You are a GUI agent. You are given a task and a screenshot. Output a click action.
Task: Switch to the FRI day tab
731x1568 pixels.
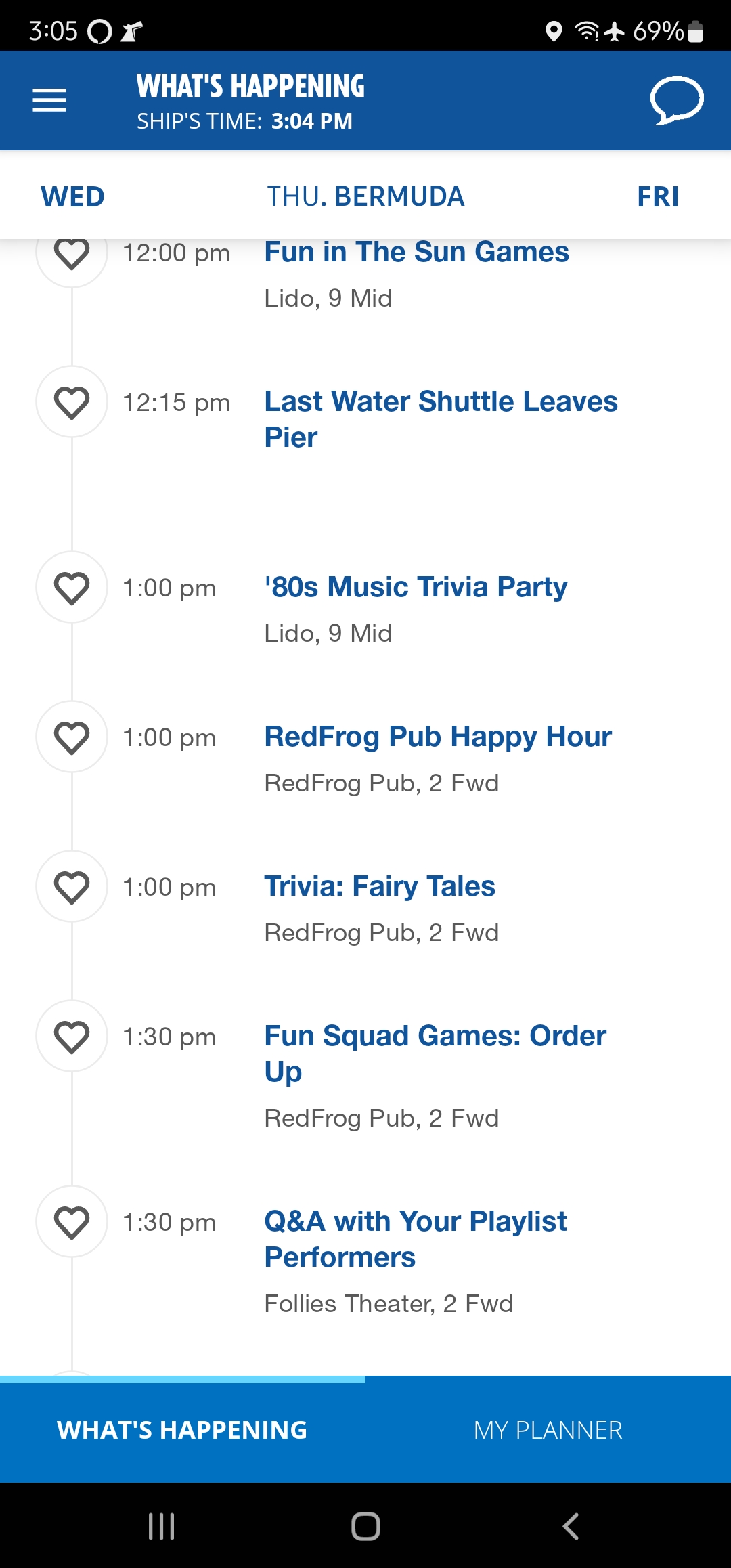tap(658, 196)
